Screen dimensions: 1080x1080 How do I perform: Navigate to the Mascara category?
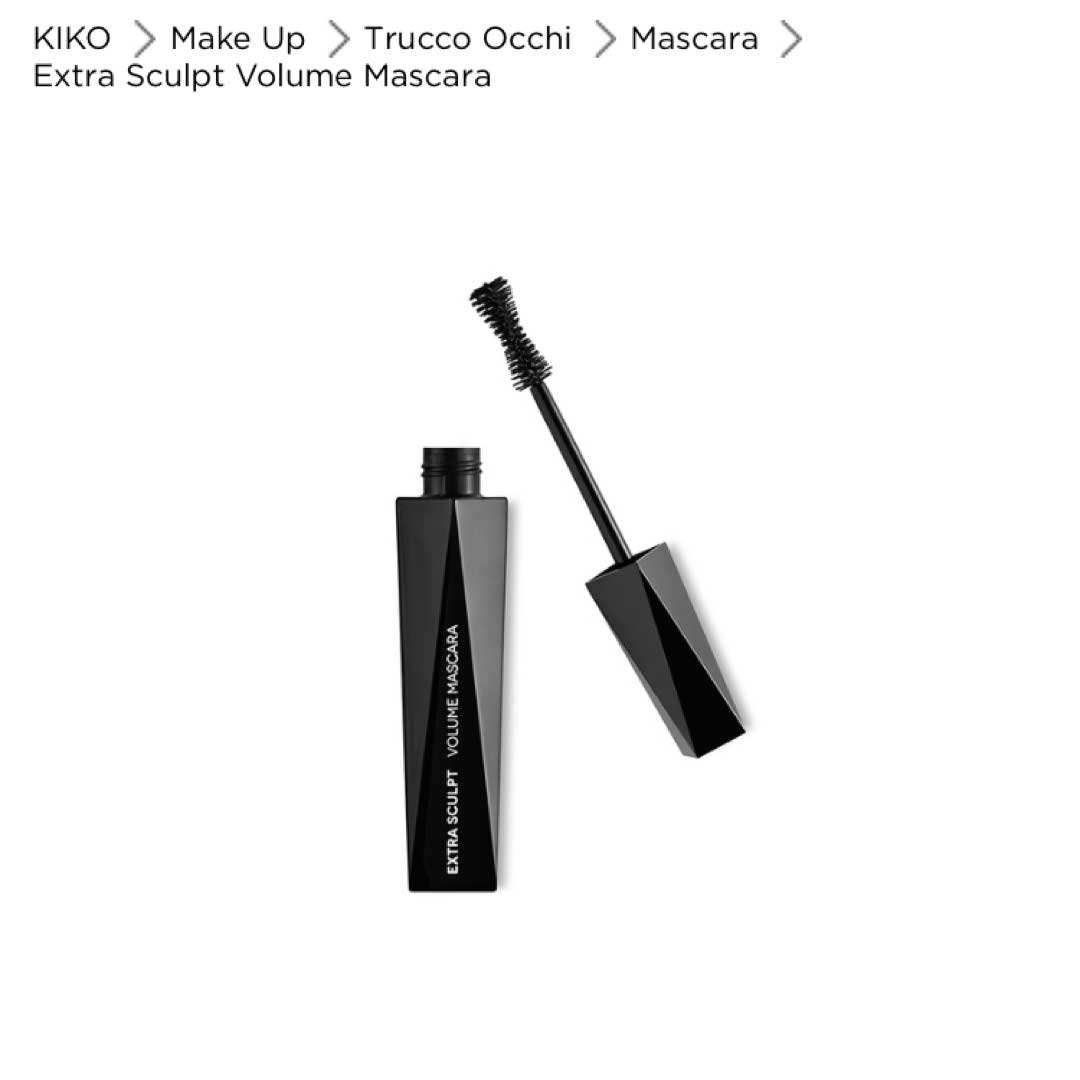point(694,39)
